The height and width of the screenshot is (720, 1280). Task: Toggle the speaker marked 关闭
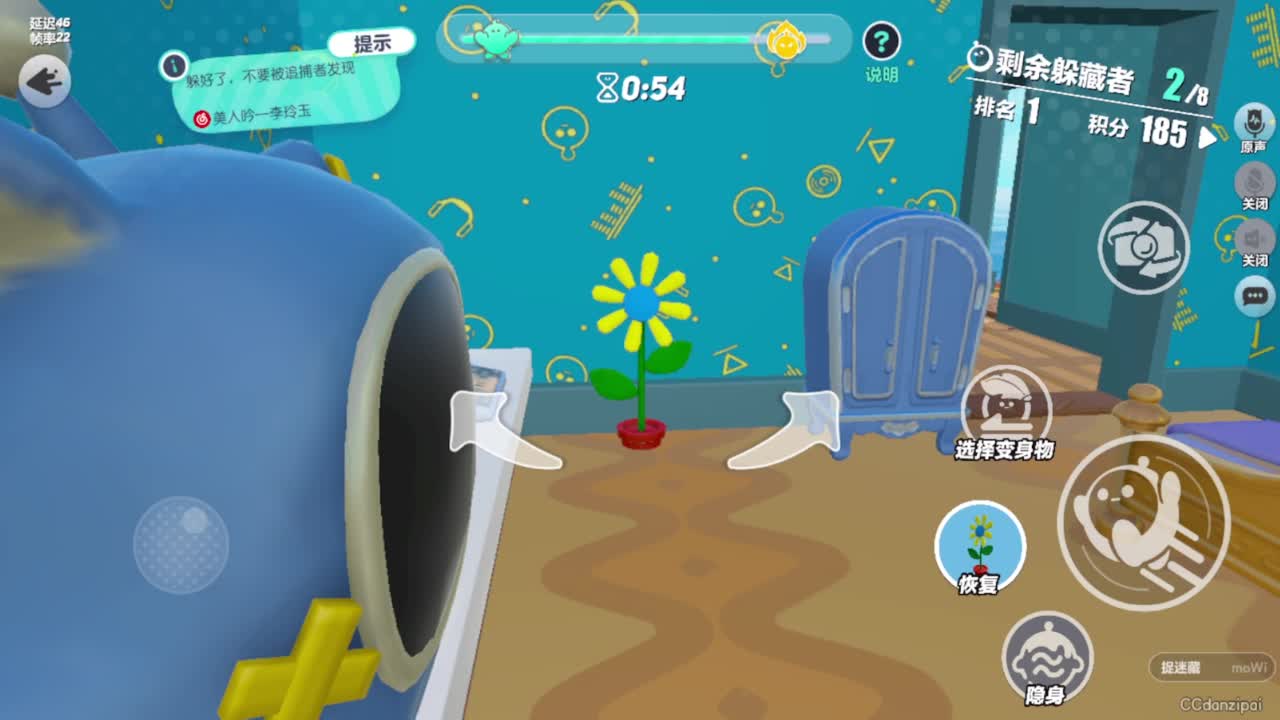click(x=1253, y=239)
